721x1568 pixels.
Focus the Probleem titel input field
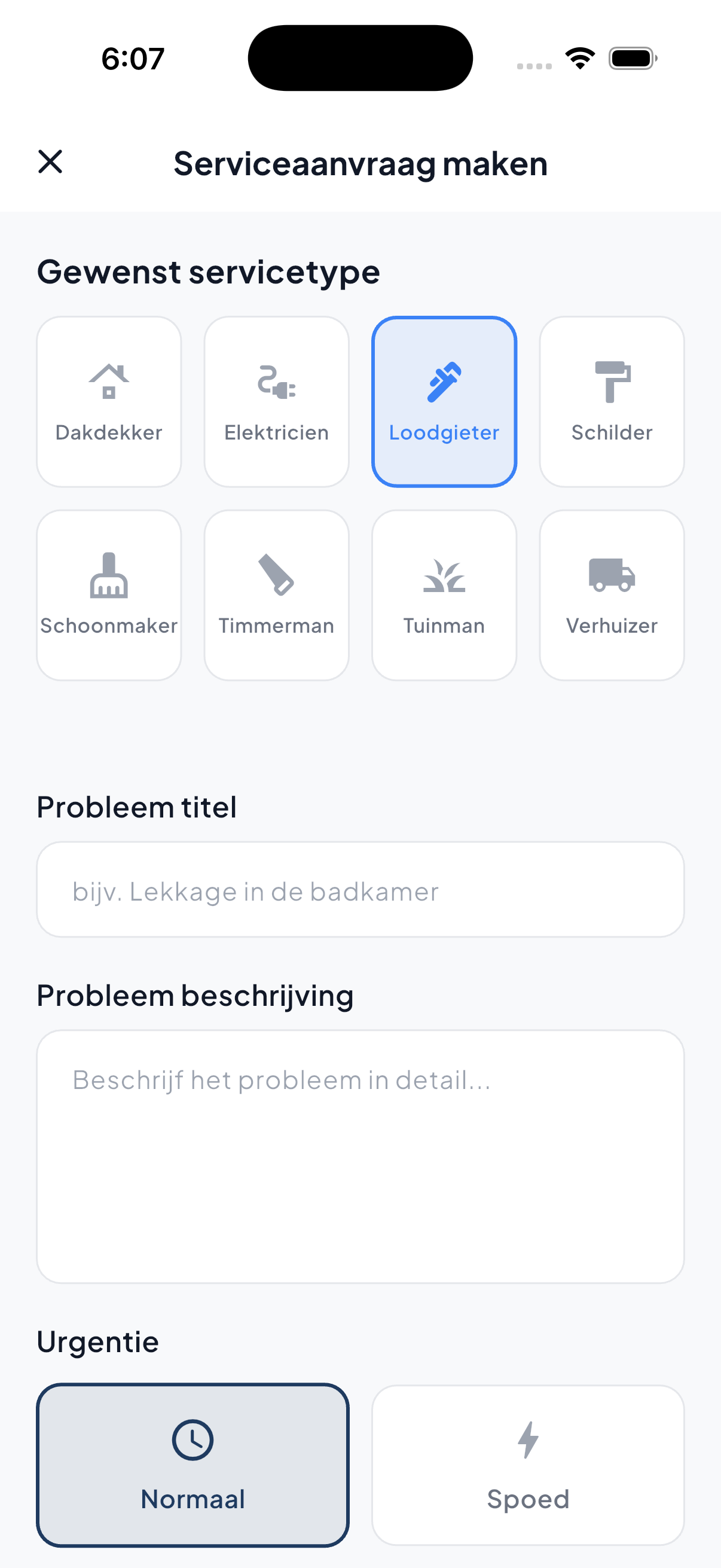click(x=360, y=890)
